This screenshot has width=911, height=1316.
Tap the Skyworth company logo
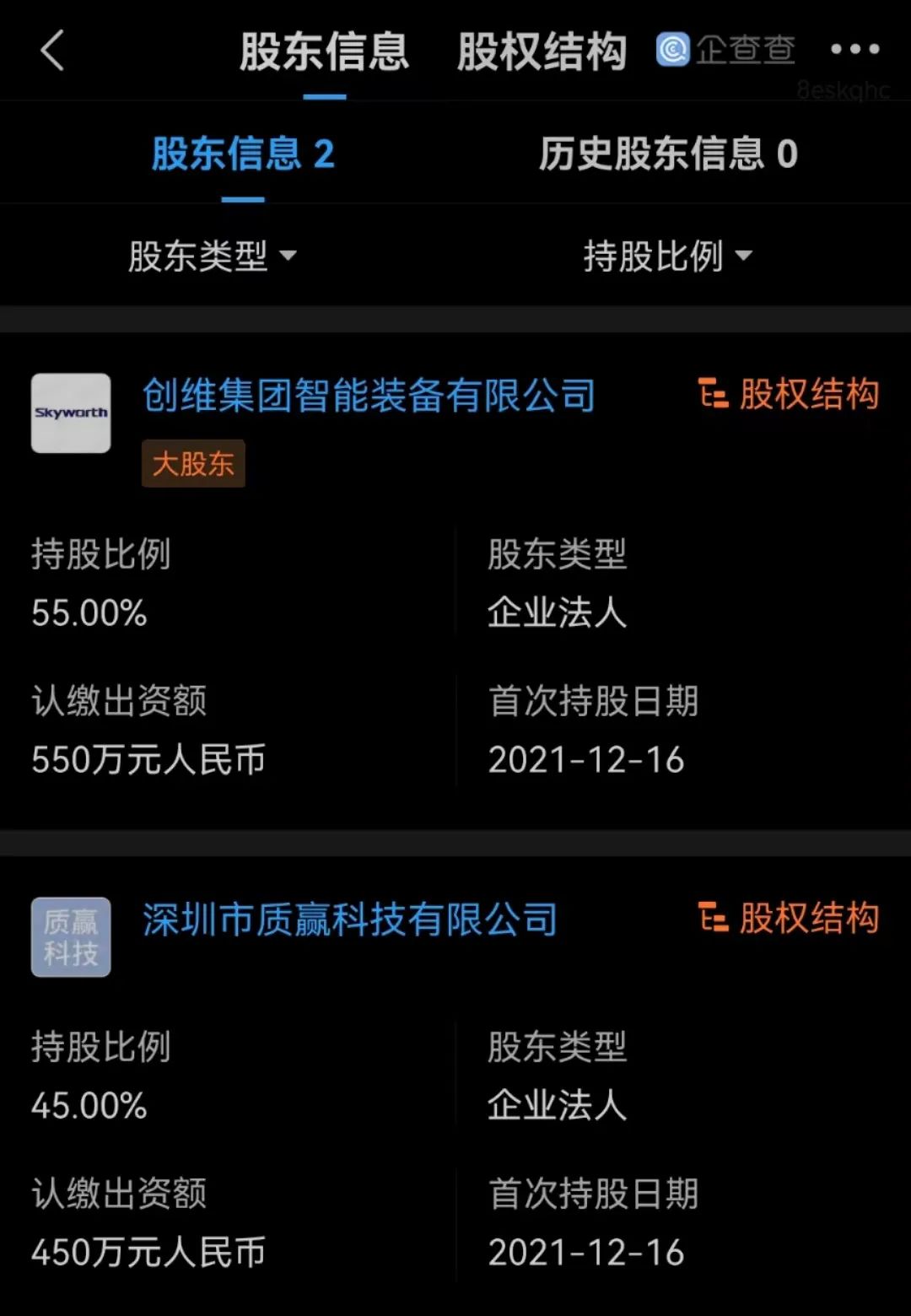[x=71, y=413]
